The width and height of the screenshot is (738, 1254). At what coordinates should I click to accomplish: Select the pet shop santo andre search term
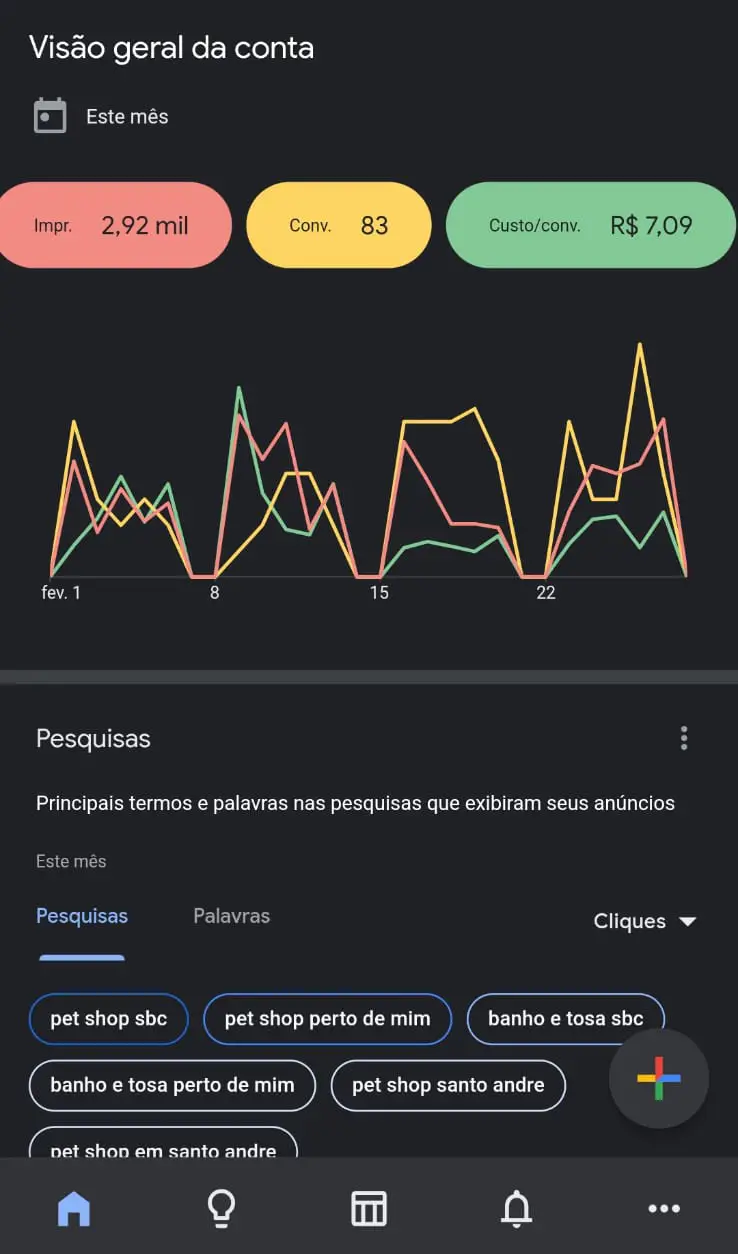448,1085
